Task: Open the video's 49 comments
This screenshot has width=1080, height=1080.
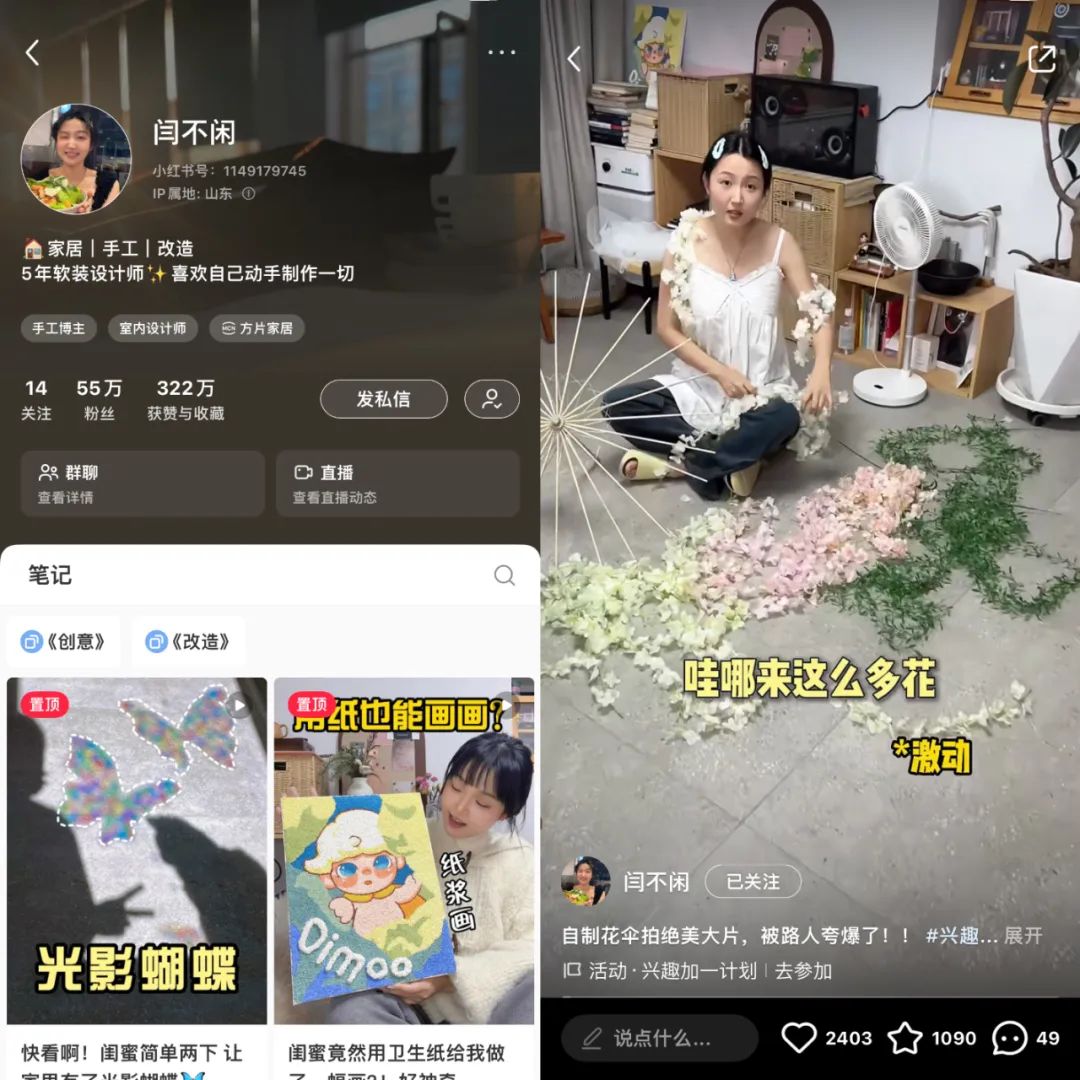Action: (1010, 1038)
